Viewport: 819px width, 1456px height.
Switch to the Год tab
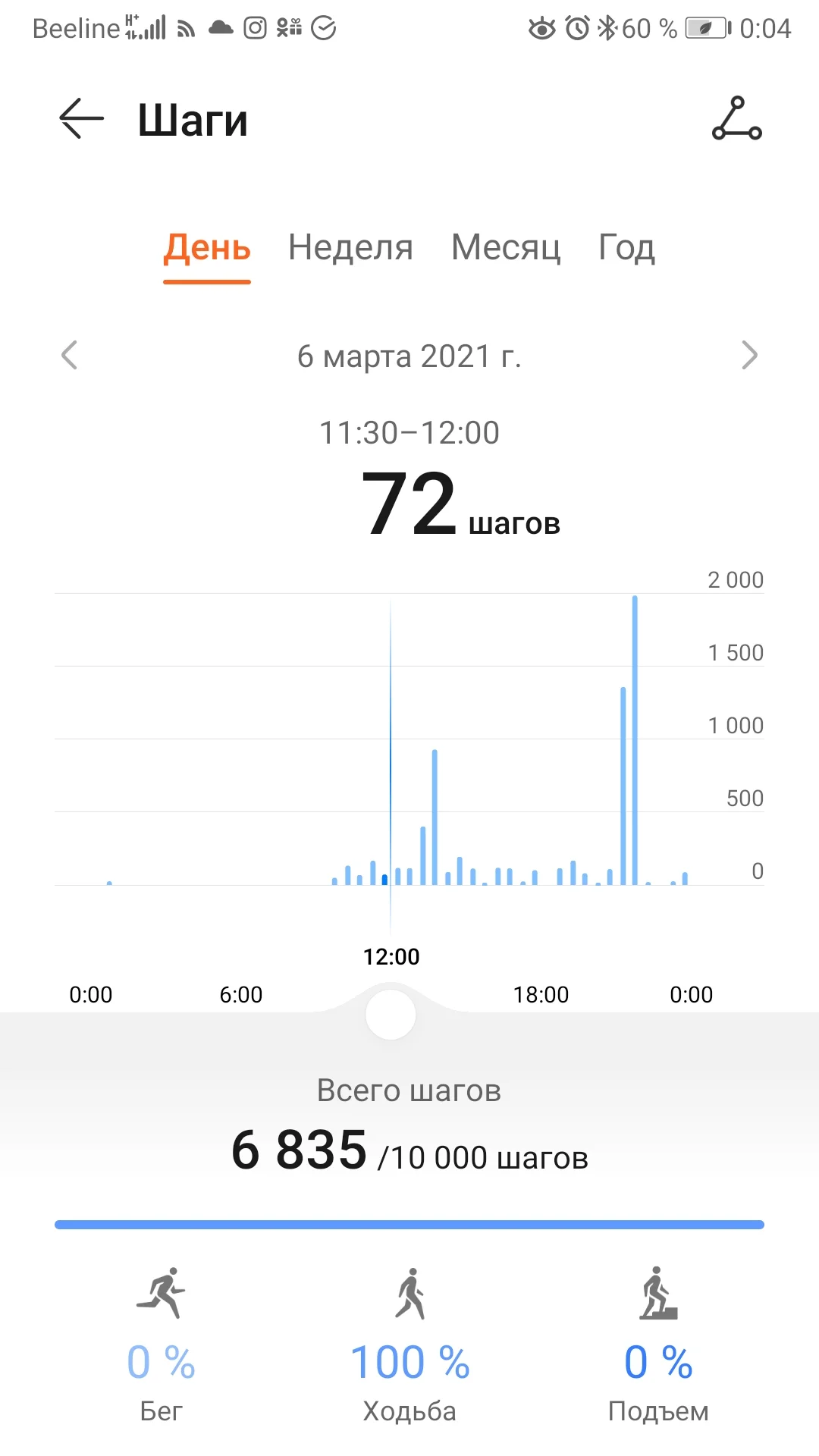(x=626, y=248)
